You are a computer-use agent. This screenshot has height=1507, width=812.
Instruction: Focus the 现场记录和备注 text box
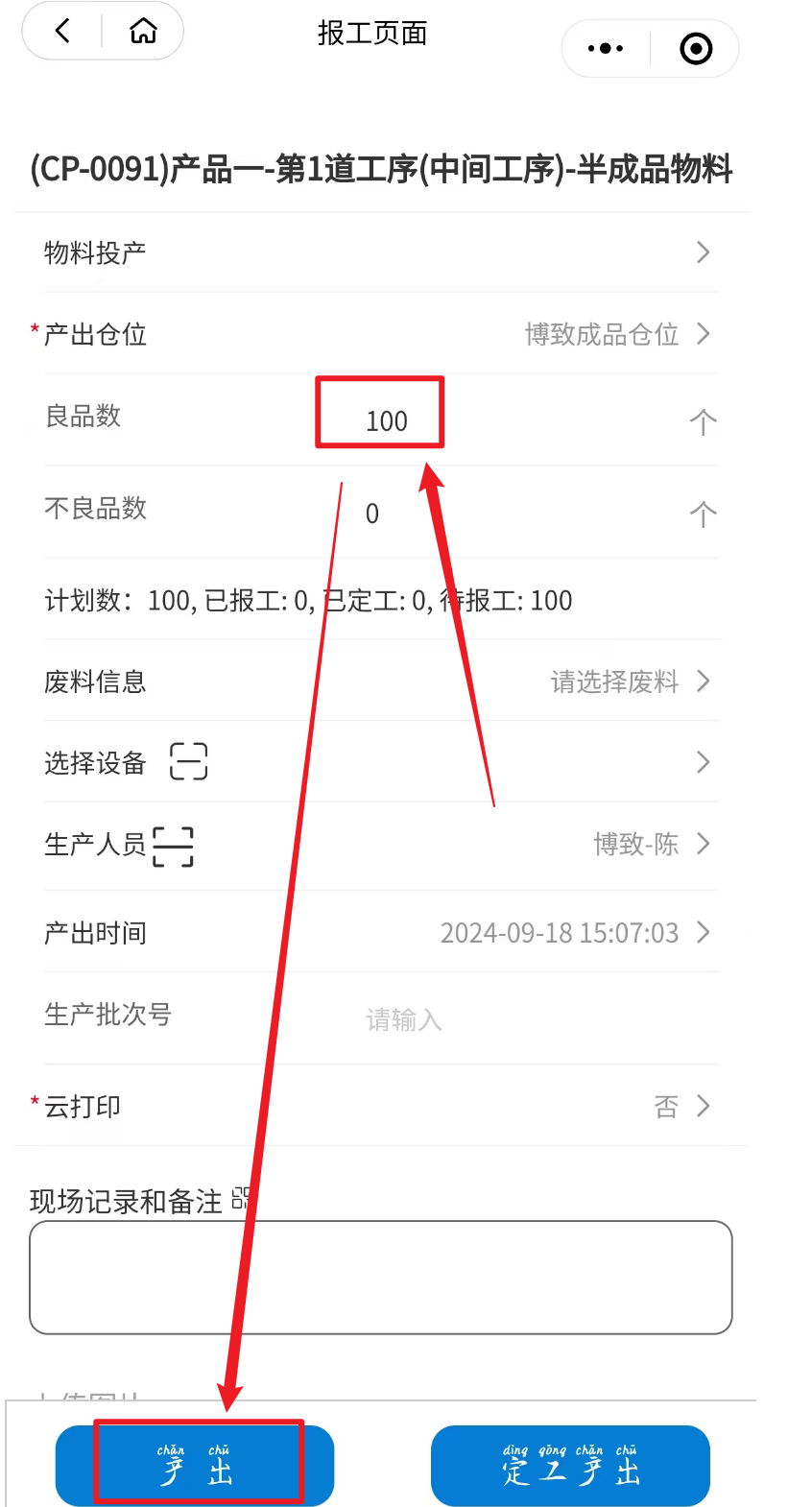click(x=381, y=1278)
